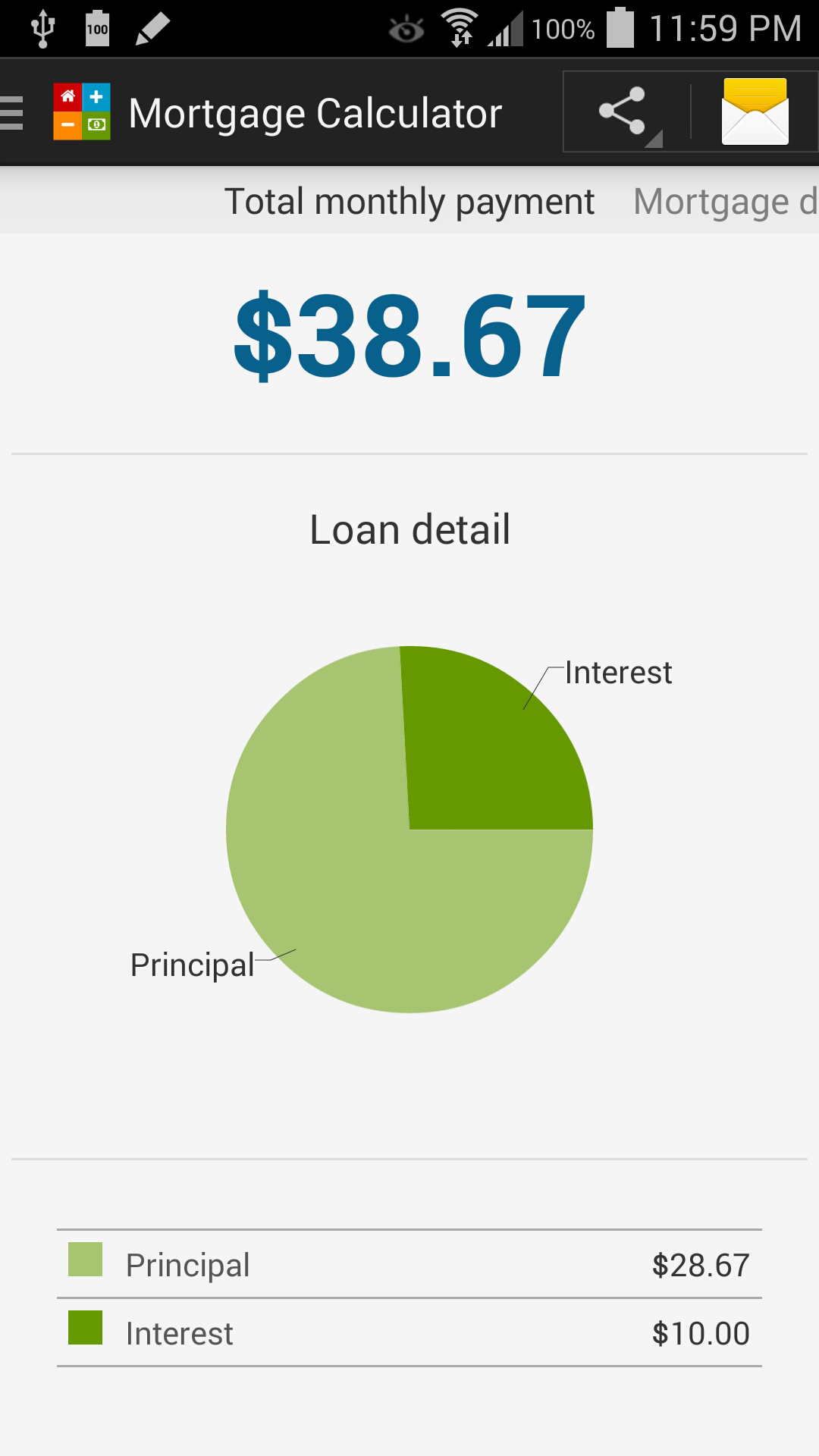Open the navigation drawer handle
This screenshot has height=1456, width=819.
(x=11, y=111)
